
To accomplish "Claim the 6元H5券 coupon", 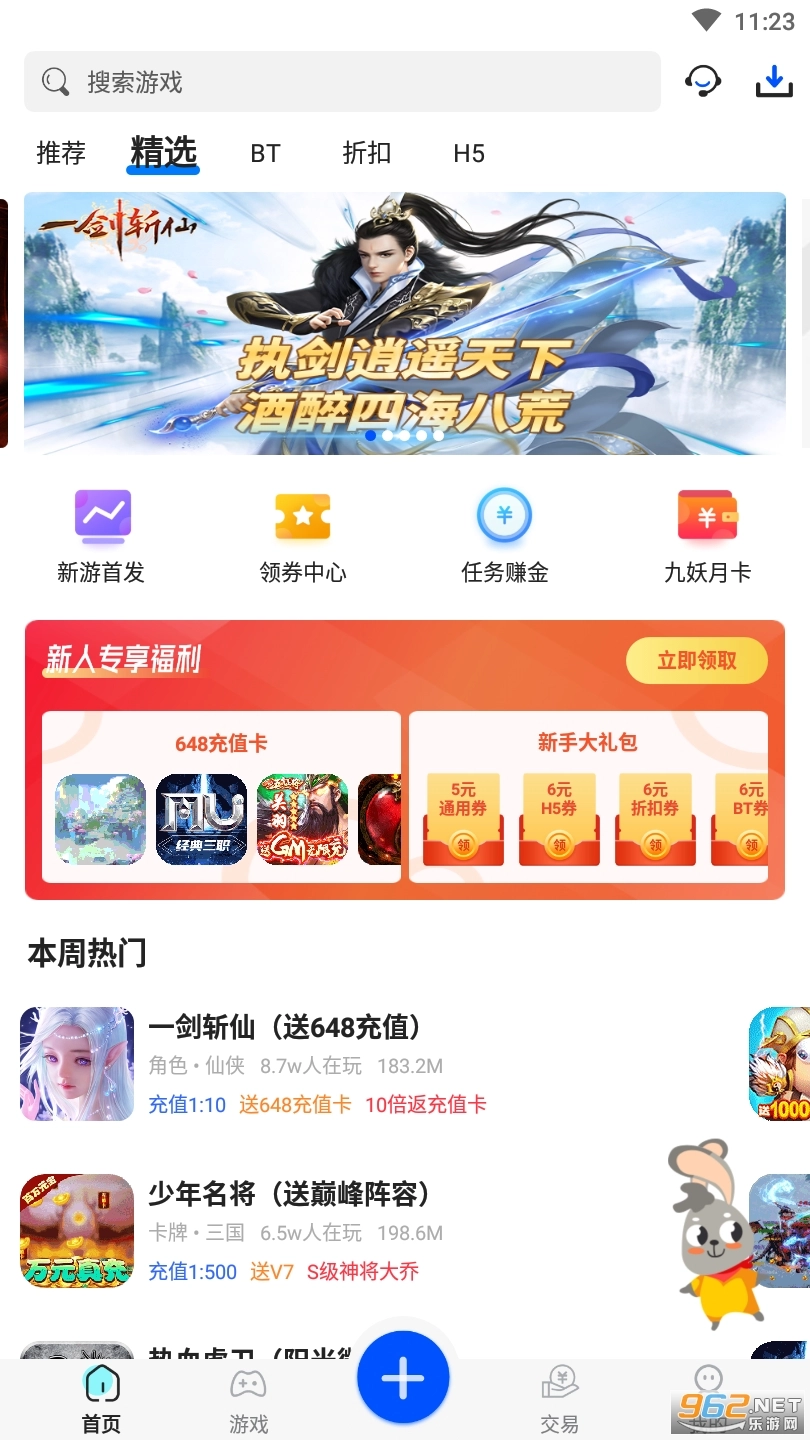I will pyautogui.click(x=559, y=820).
